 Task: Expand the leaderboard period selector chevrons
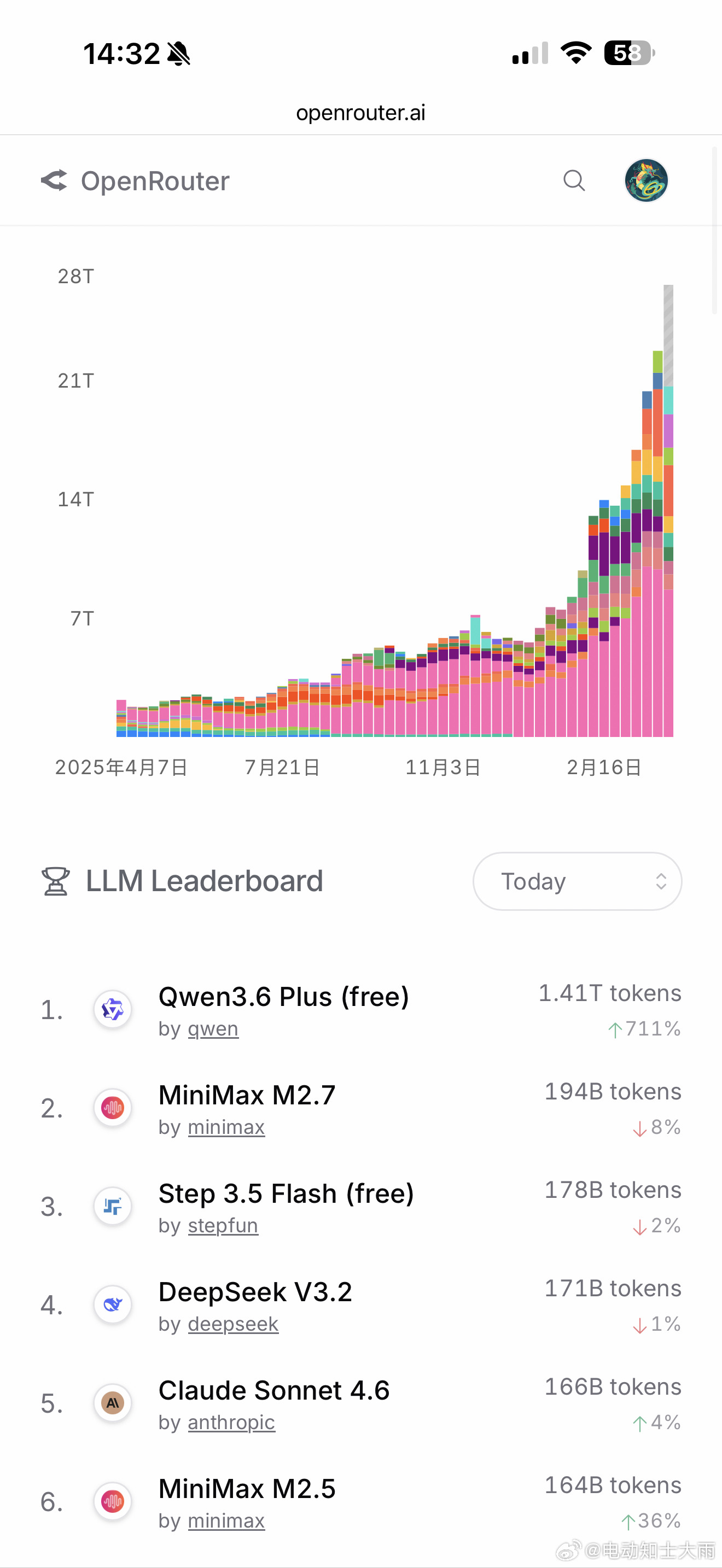(x=661, y=881)
